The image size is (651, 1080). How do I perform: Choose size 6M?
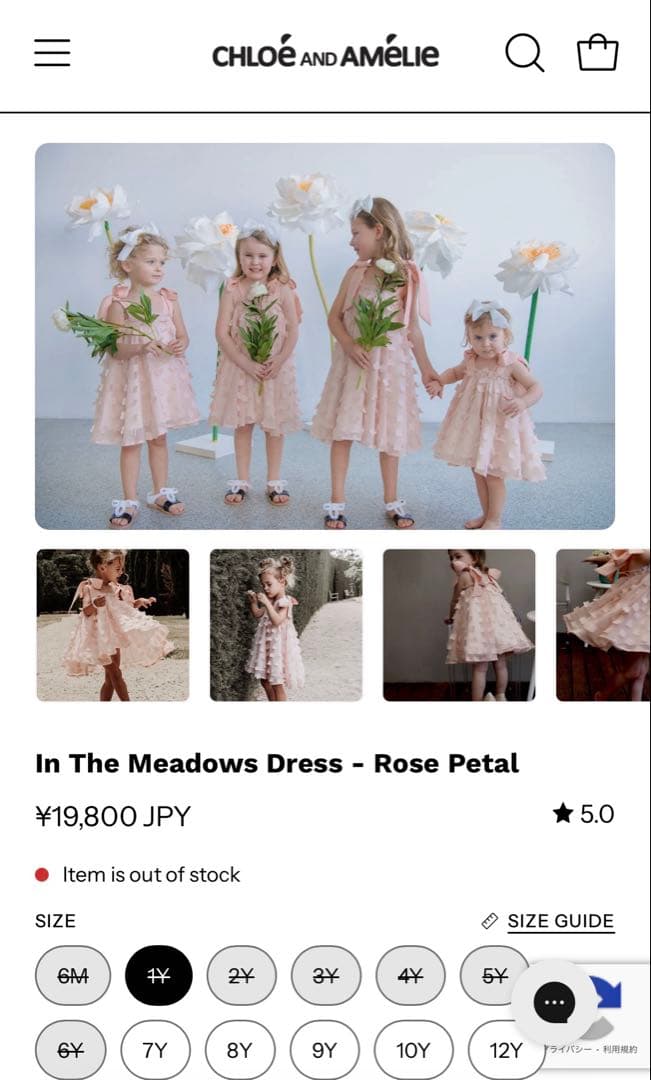pyautogui.click(x=73, y=975)
